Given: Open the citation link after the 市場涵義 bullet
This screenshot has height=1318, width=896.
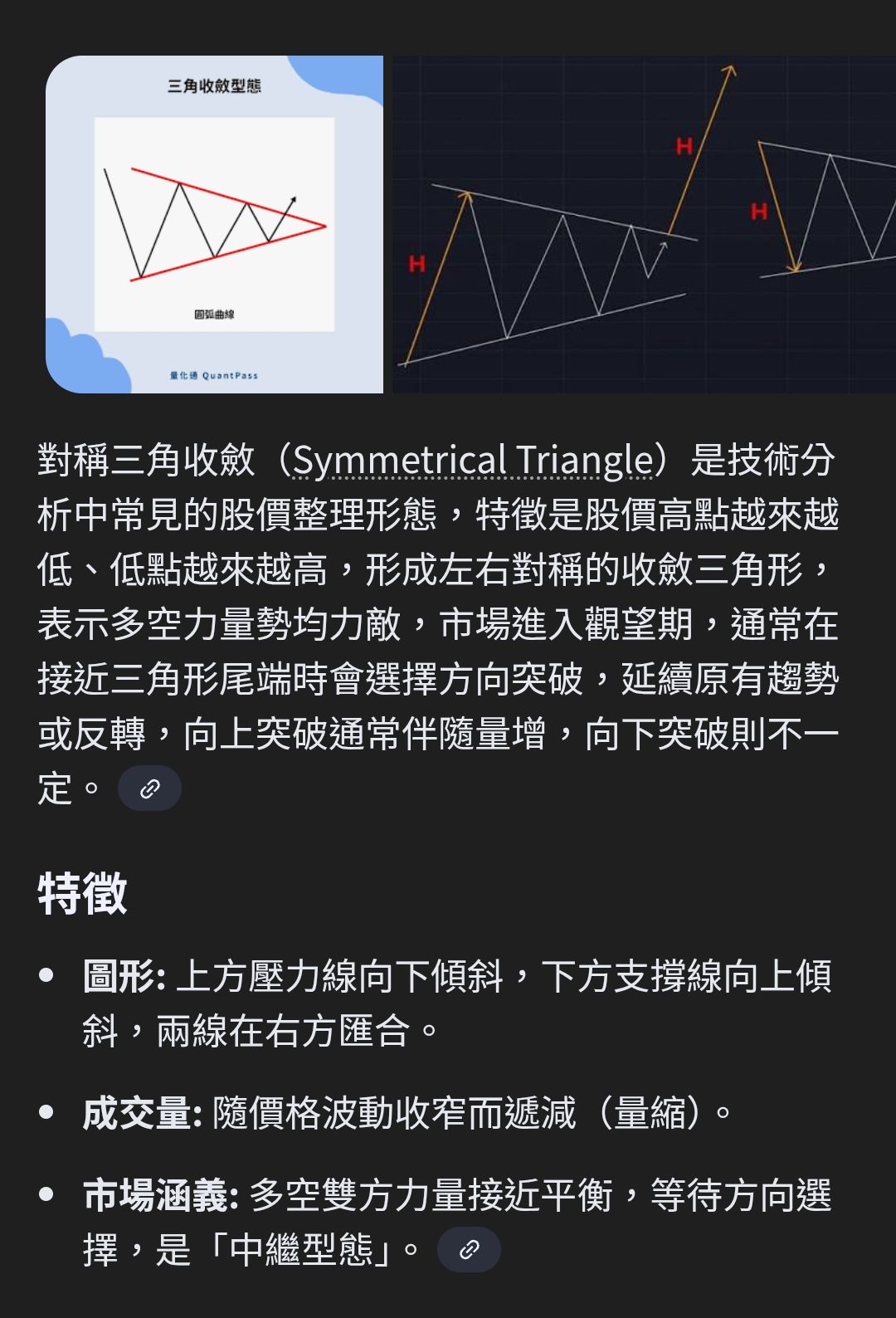Looking at the screenshot, I should coord(469,1251).
